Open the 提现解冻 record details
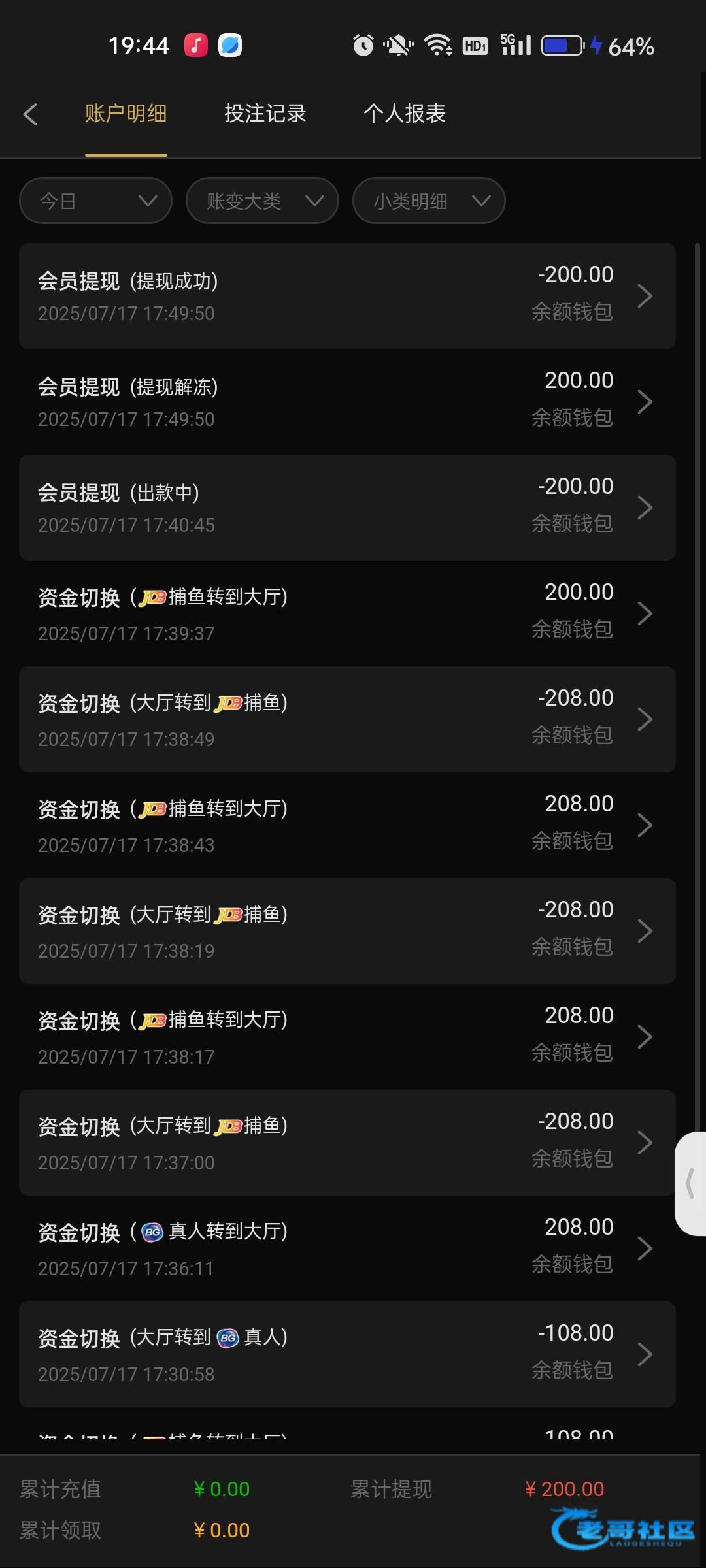706x1568 pixels. point(346,402)
